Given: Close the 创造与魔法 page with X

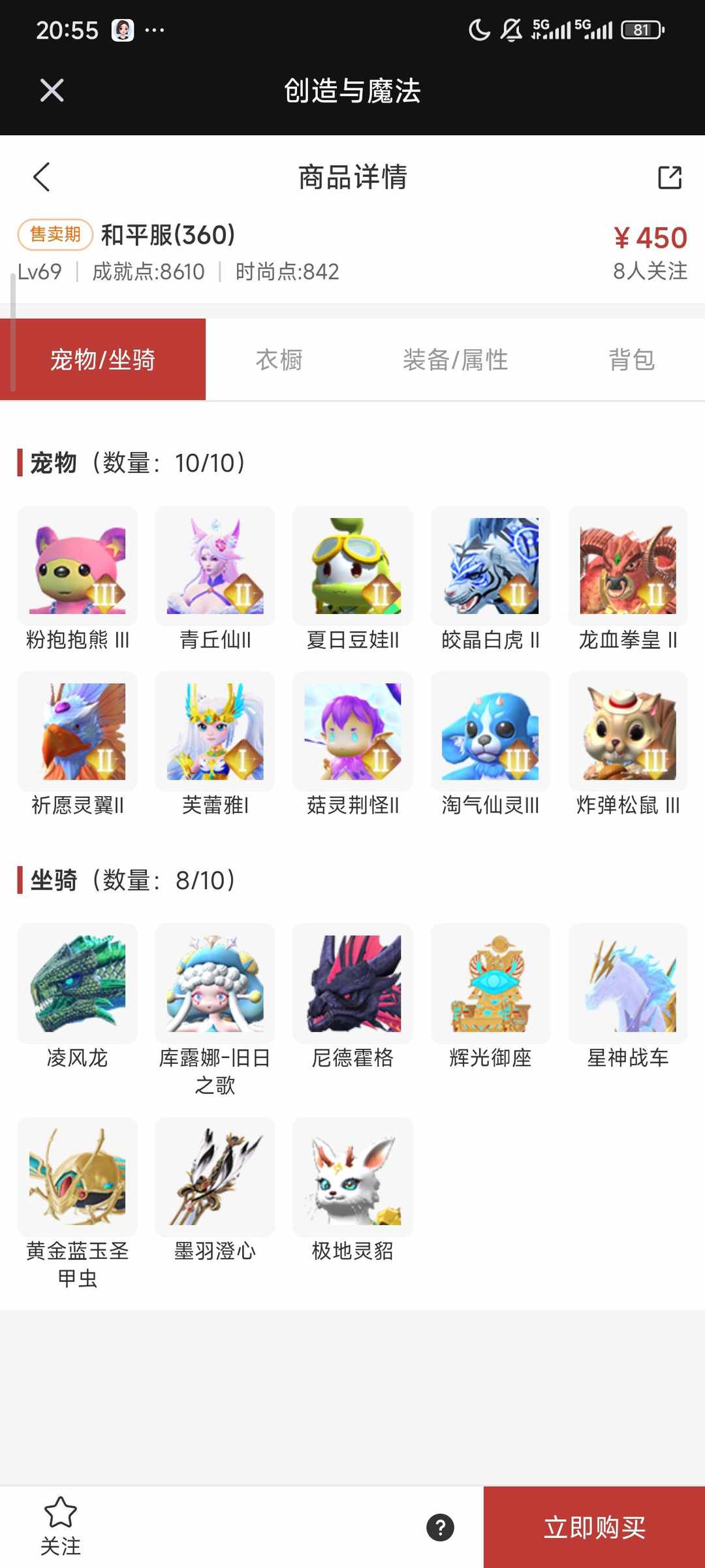Looking at the screenshot, I should [52, 91].
